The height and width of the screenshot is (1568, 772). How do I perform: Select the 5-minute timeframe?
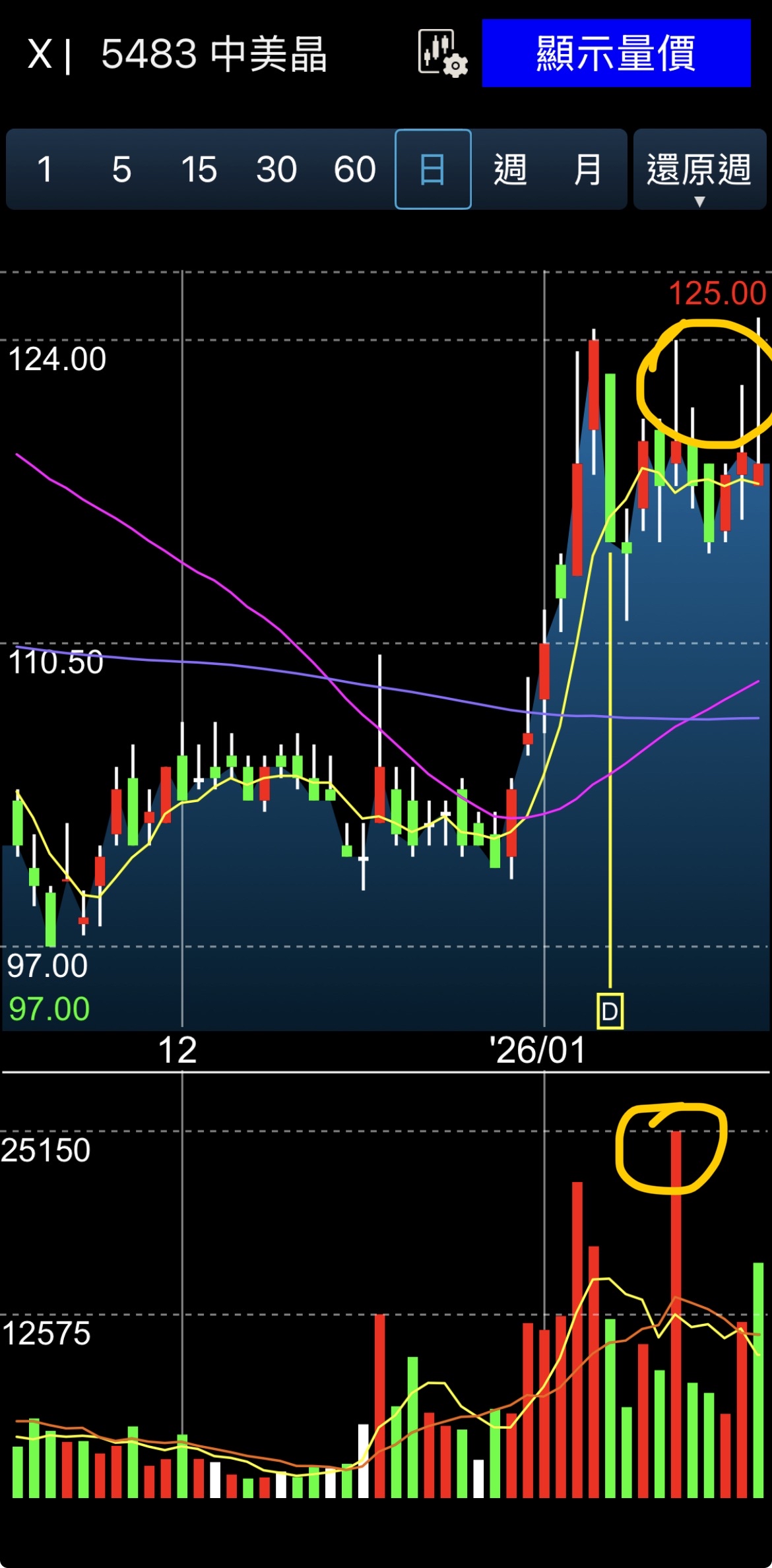(121, 170)
